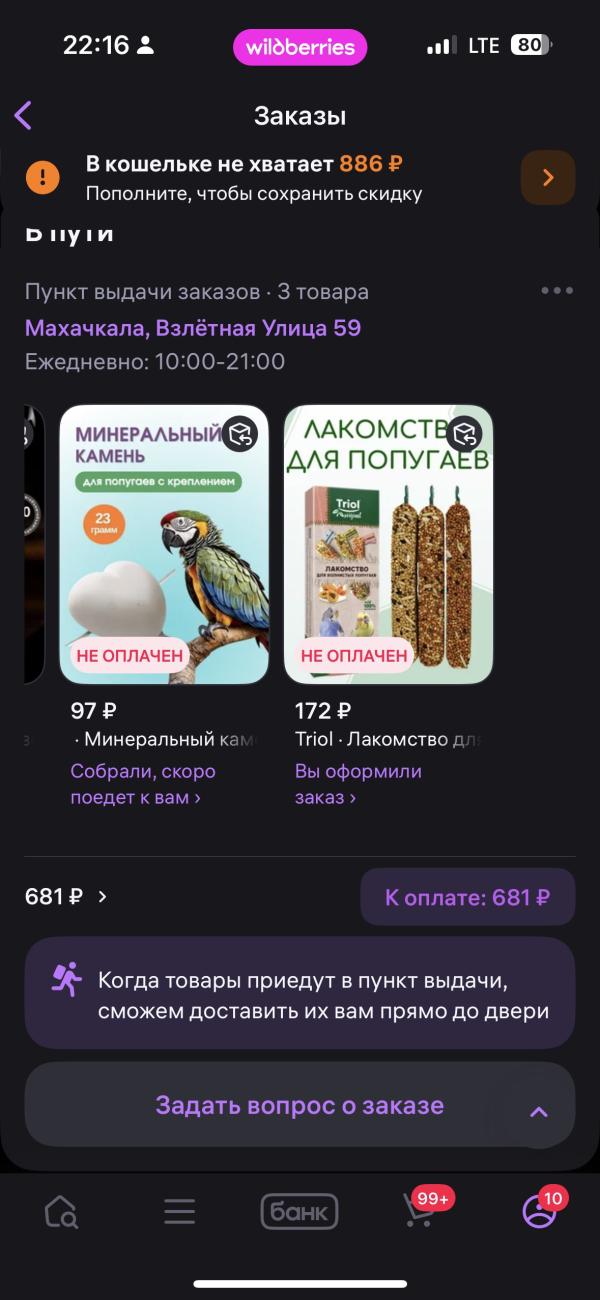Open the profile tab
This screenshot has width=600, height=1300.
point(539,1212)
